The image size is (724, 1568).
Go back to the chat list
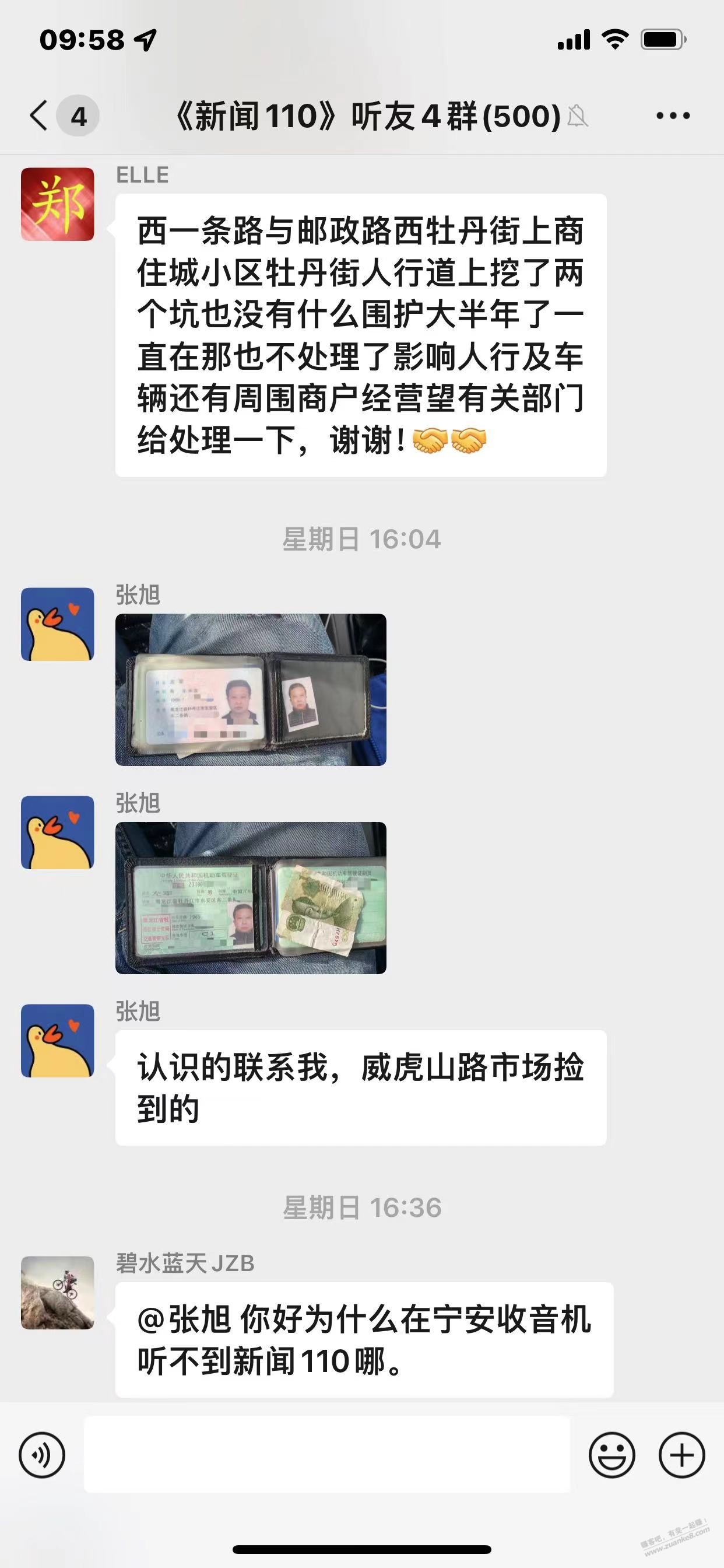pos(39,116)
